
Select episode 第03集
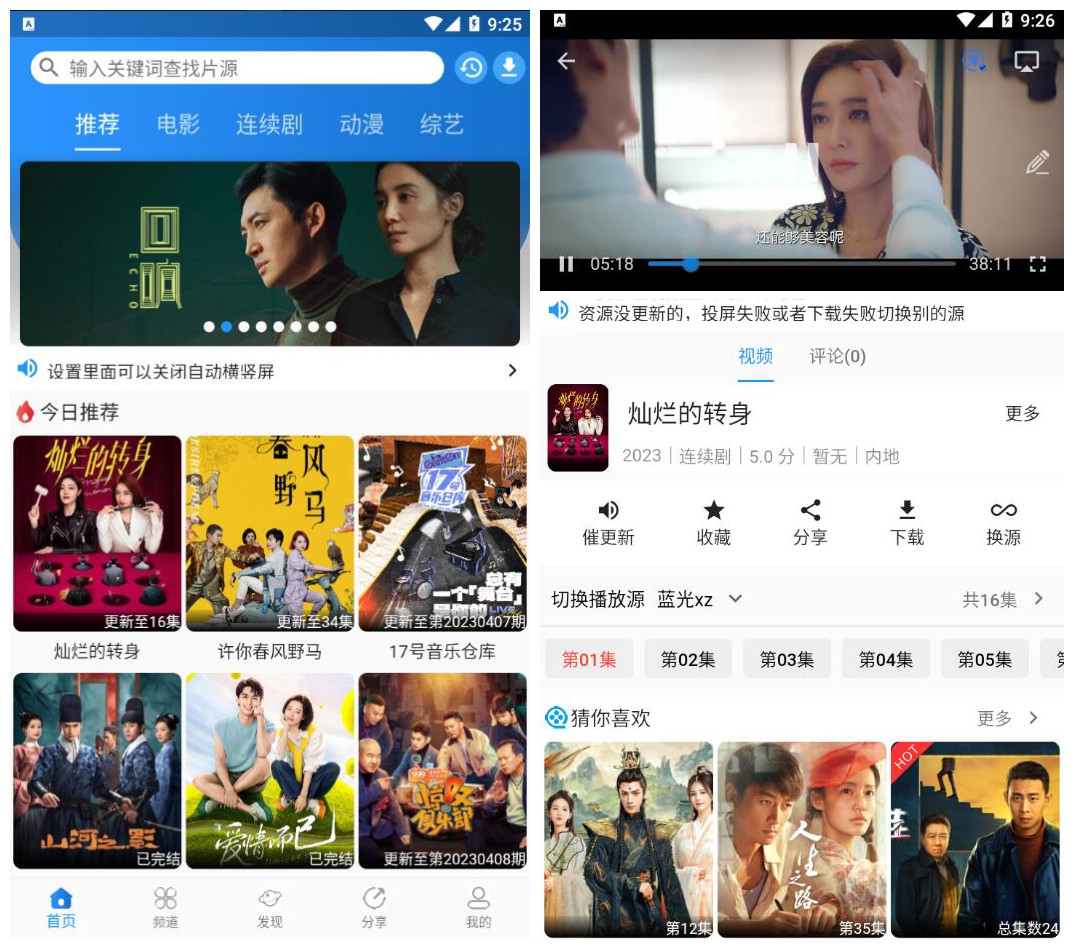[x=786, y=659]
